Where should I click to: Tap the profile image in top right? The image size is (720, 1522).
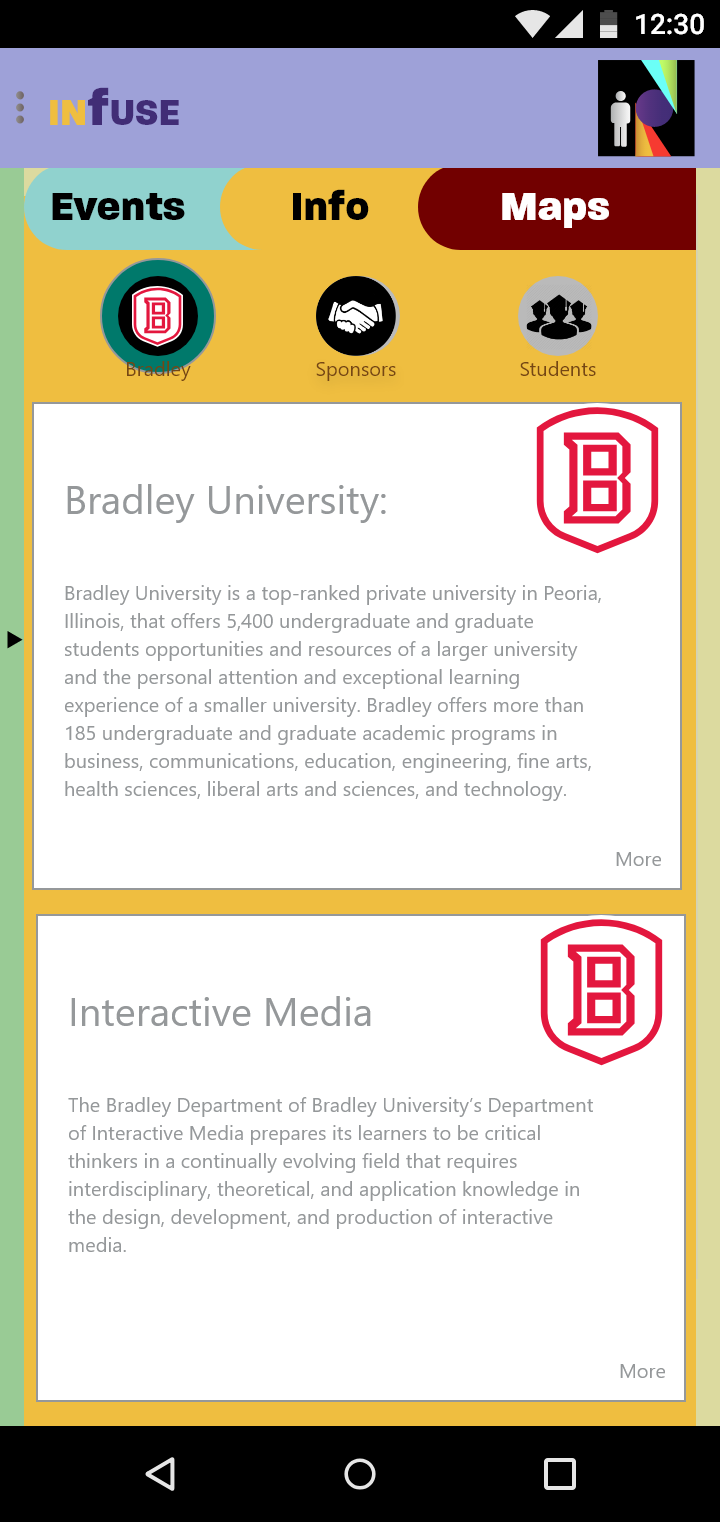pos(646,108)
